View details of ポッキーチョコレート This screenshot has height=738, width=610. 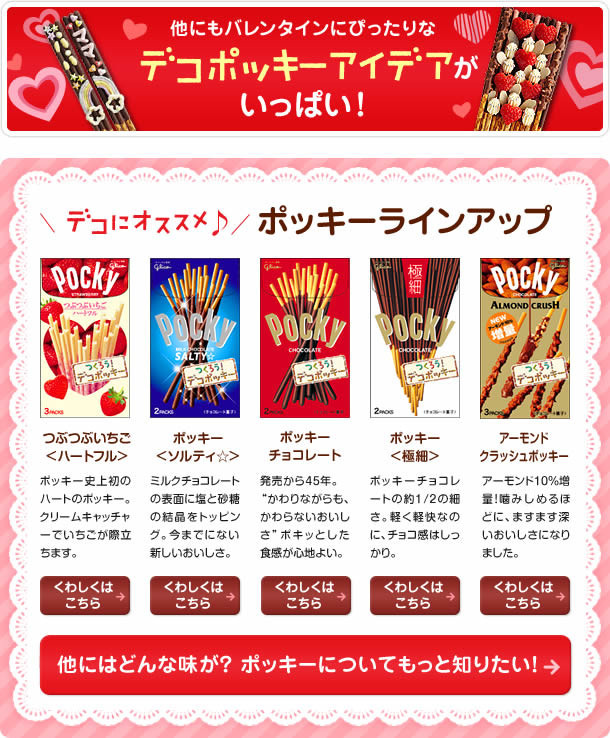[x=305, y=595]
